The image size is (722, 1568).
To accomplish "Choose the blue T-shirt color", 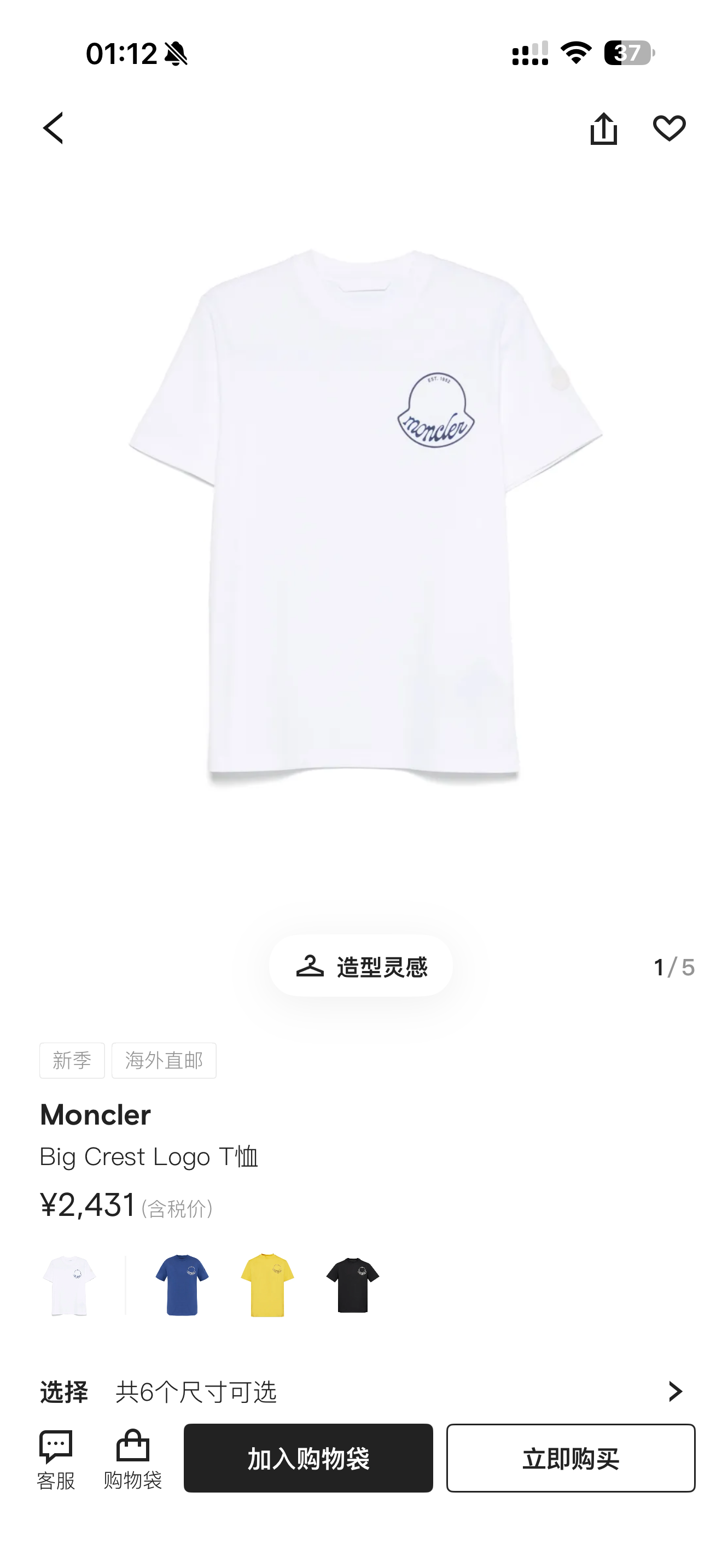I will point(182,1285).
